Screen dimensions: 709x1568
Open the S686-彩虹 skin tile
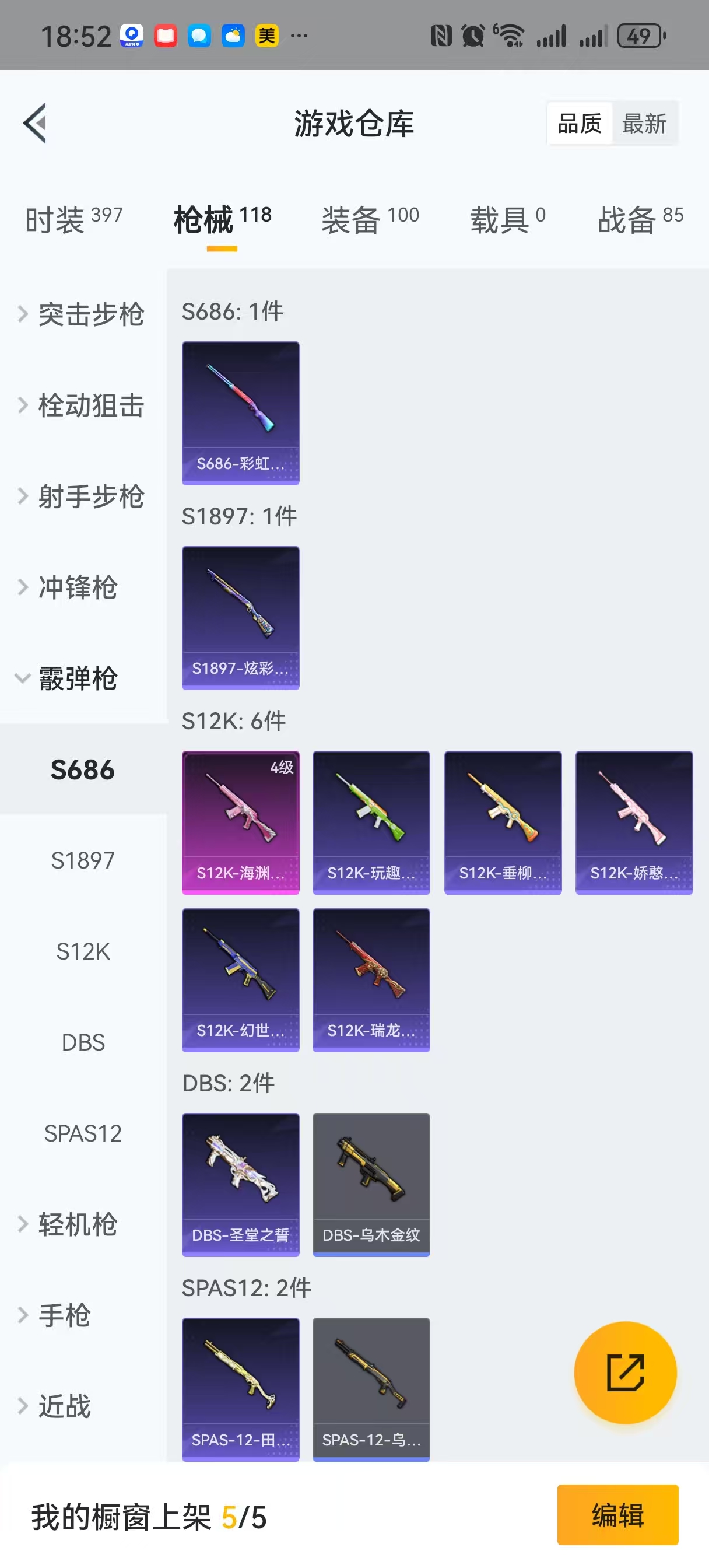point(240,412)
